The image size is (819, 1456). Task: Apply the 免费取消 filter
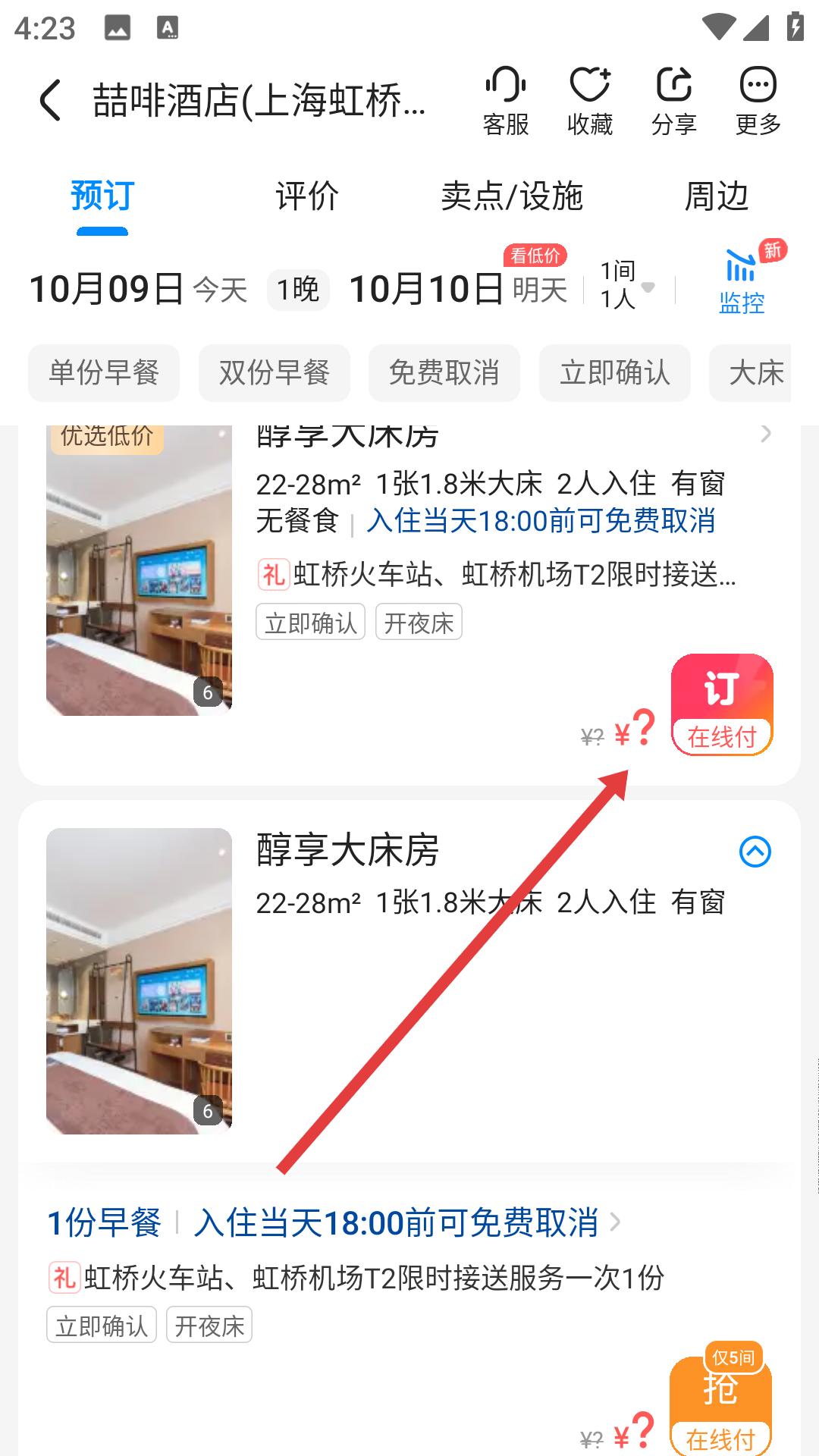(444, 372)
